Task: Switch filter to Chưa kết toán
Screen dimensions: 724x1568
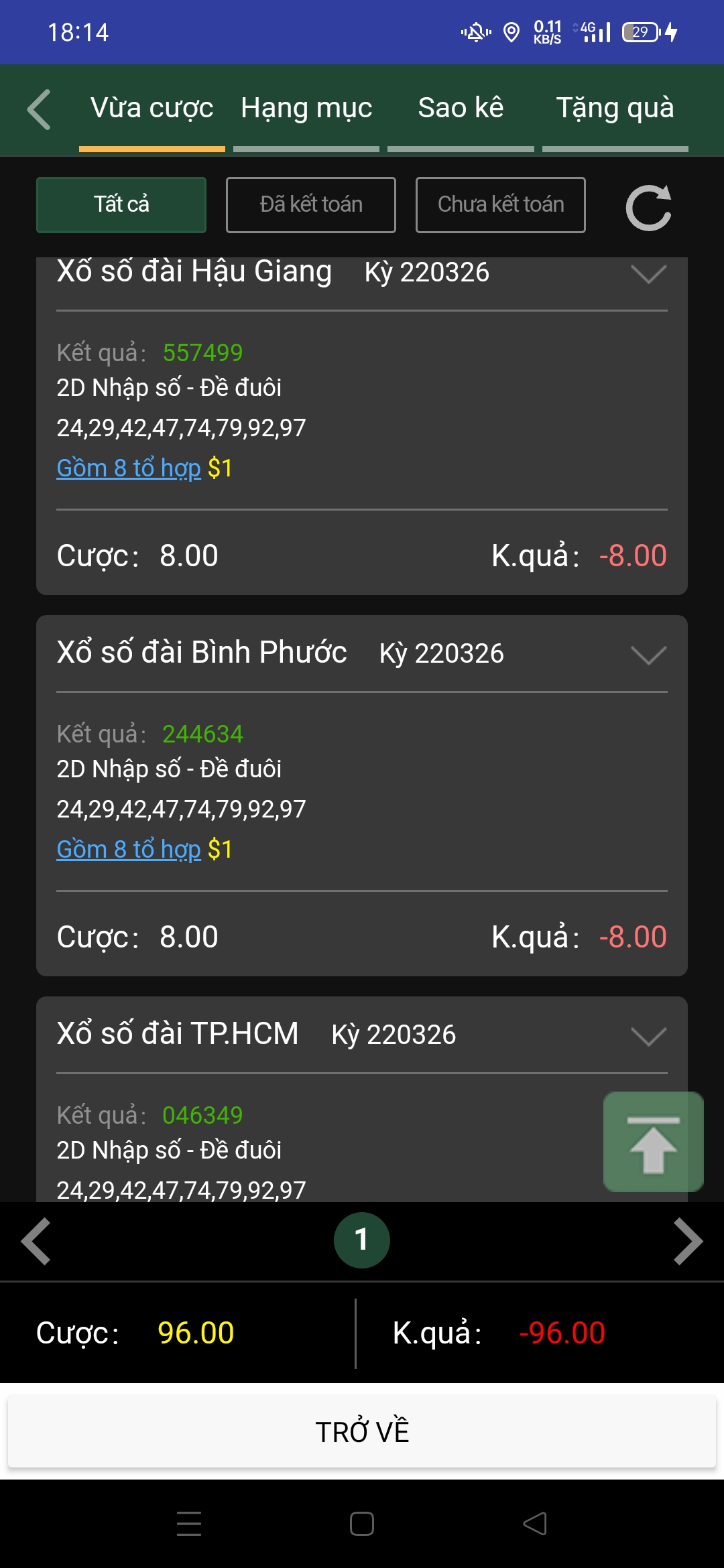Action: click(500, 204)
